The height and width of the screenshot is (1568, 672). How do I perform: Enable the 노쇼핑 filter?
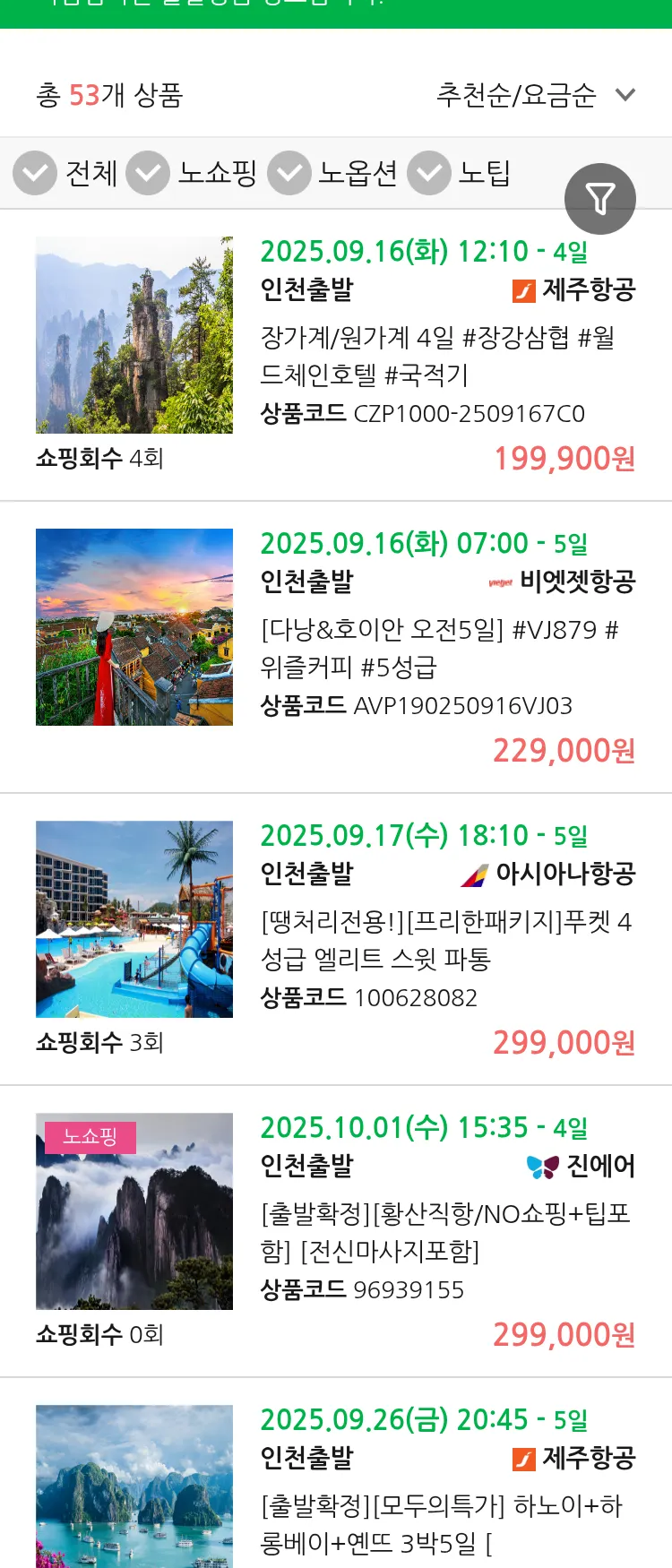[x=148, y=173]
